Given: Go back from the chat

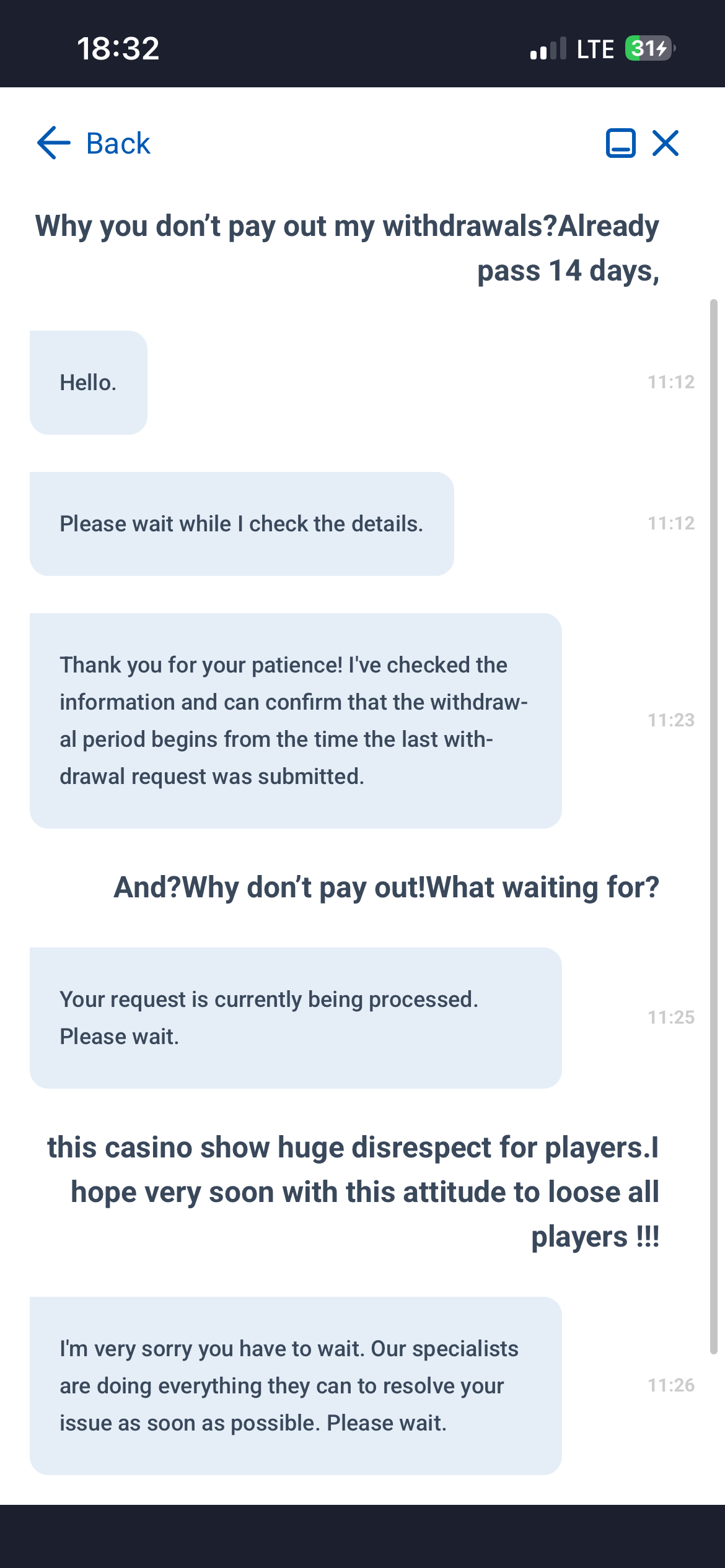Looking at the screenshot, I should click(x=93, y=143).
